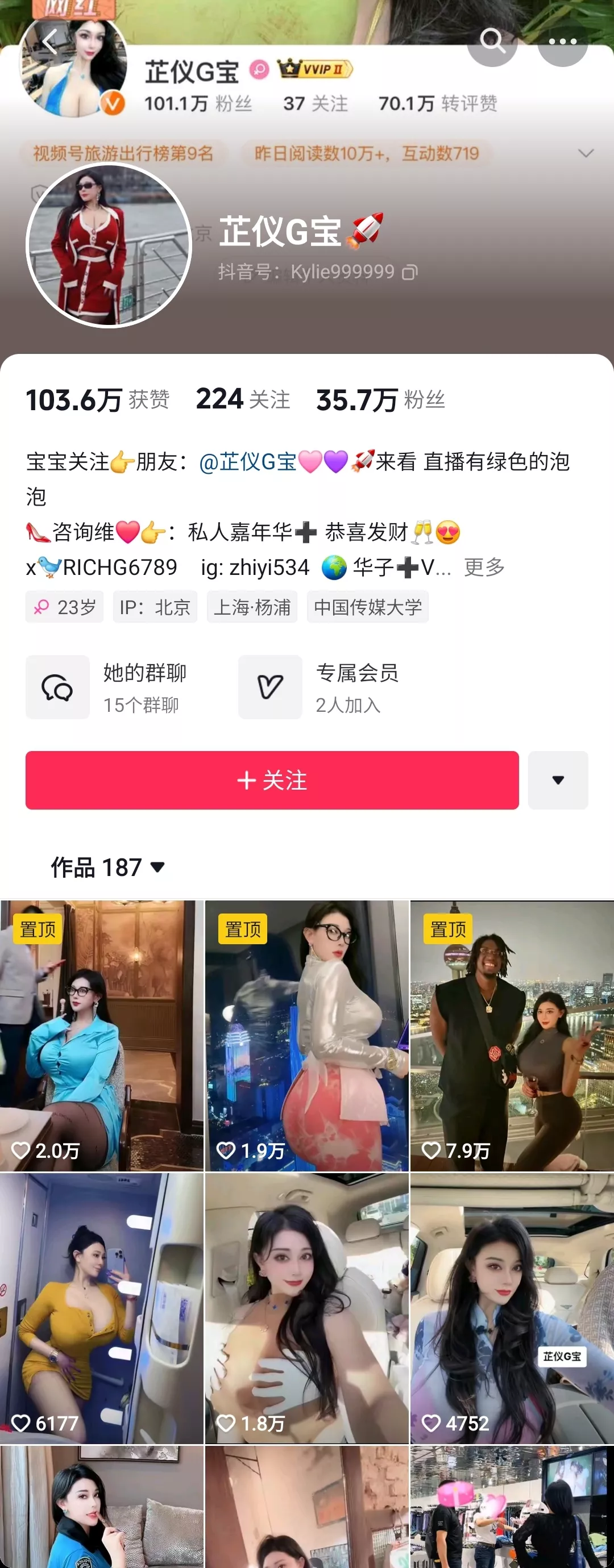Play the video with 1.8万 likes

click(306, 1309)
